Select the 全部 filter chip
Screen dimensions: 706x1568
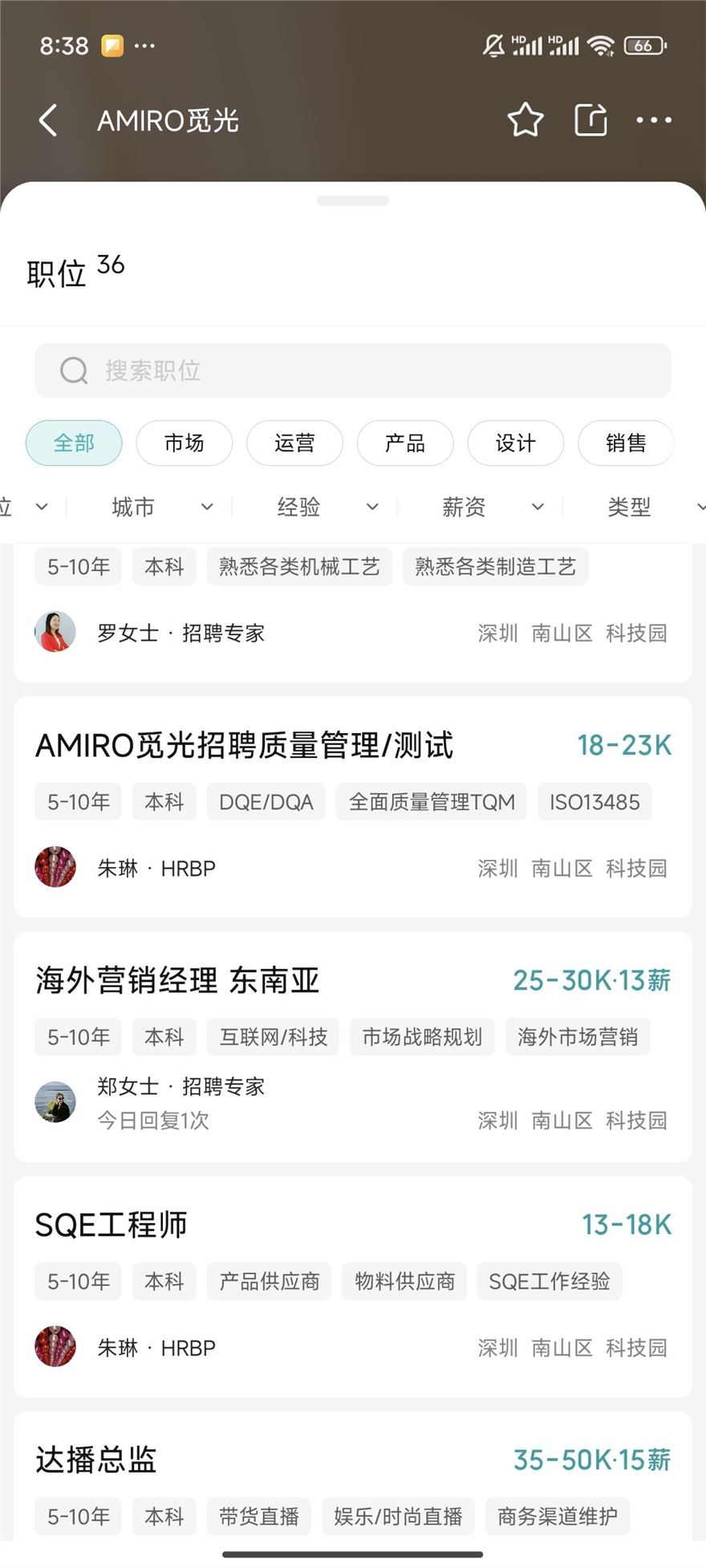[x=74, y=443]
